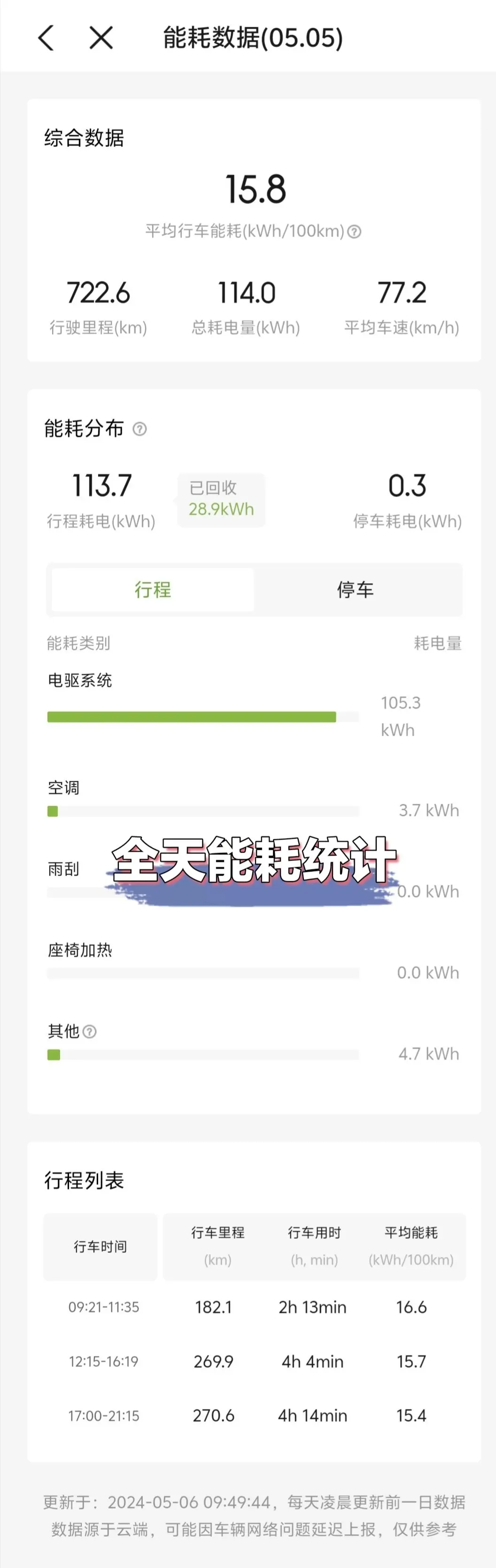Go back using the left arrow
The width and height of the screenshot is (496, 1568).
(46, 38)
